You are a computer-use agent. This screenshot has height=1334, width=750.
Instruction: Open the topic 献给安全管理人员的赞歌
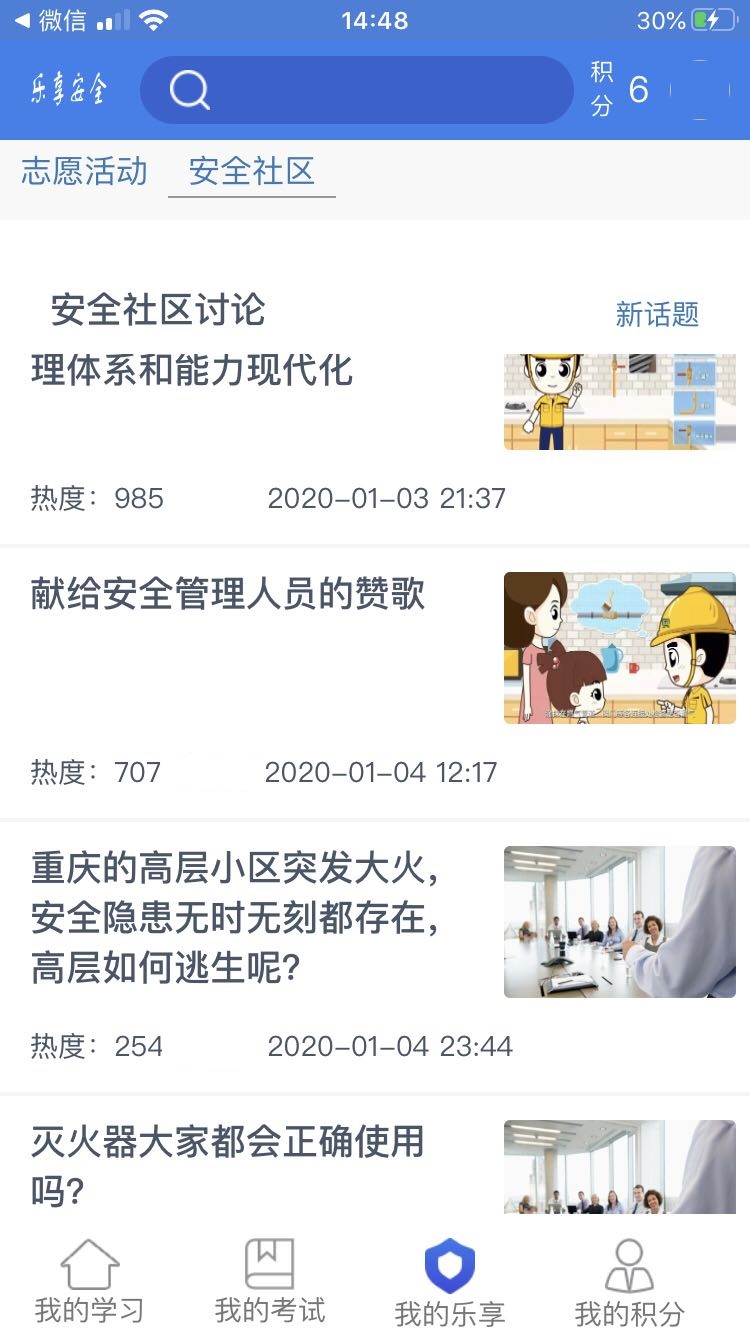228,594
